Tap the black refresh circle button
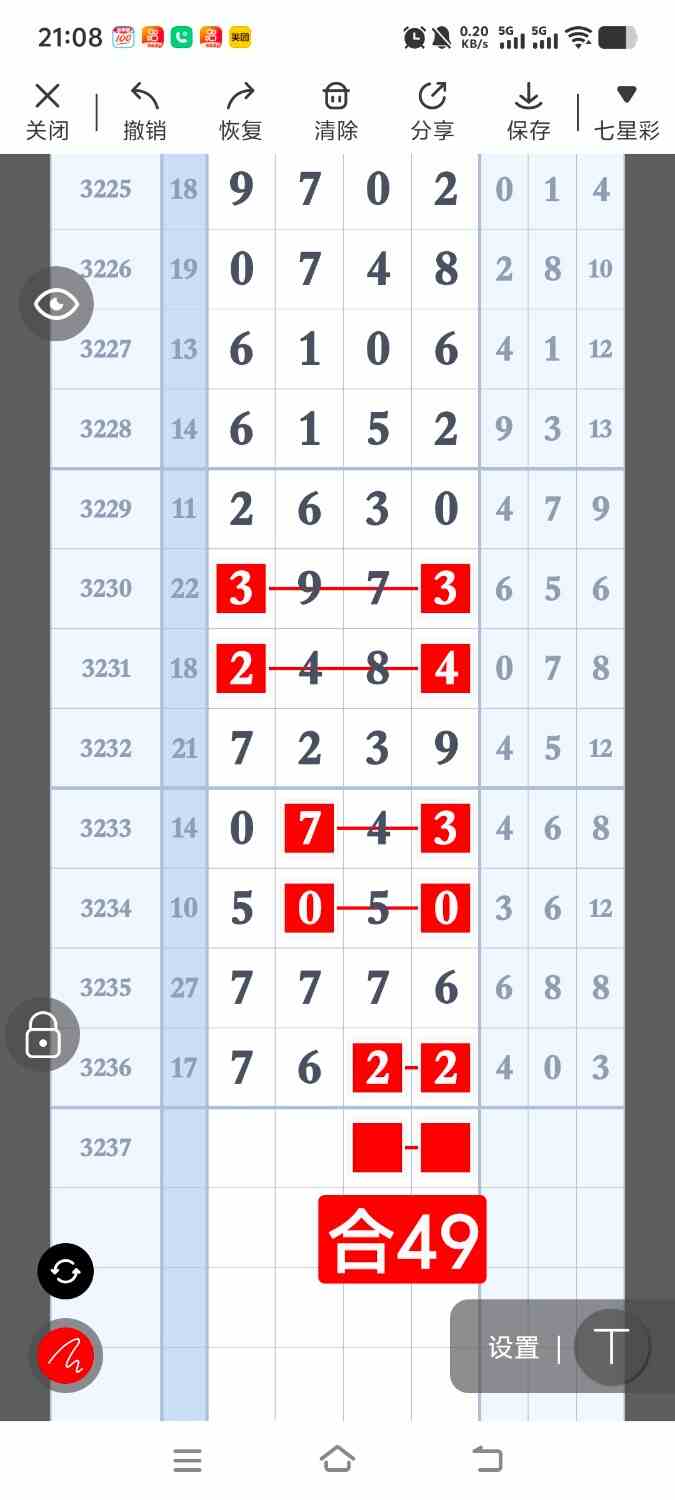 tap(65, 1272)
